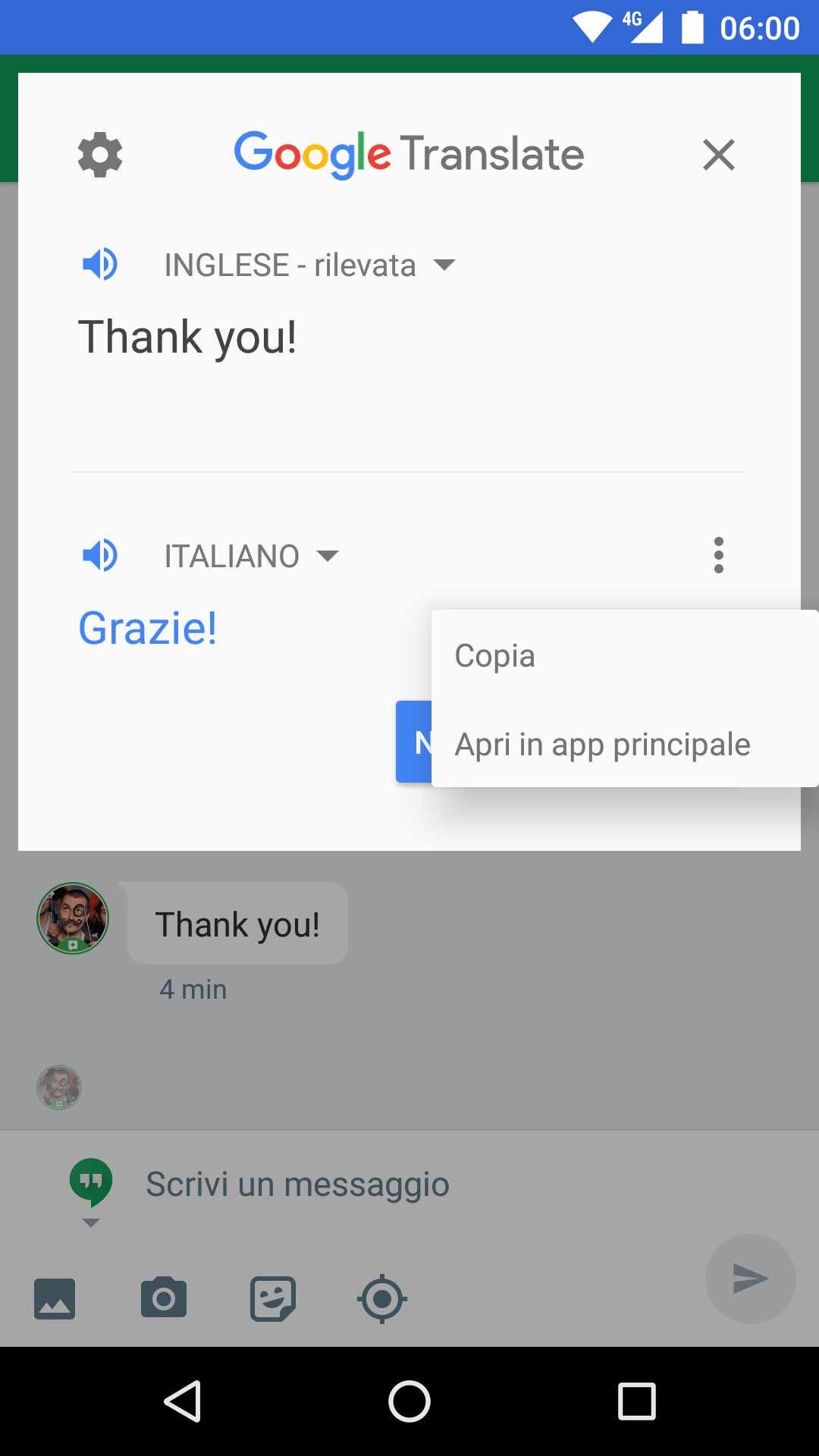Listen to the Italian translation audio

tap(100, 556)
